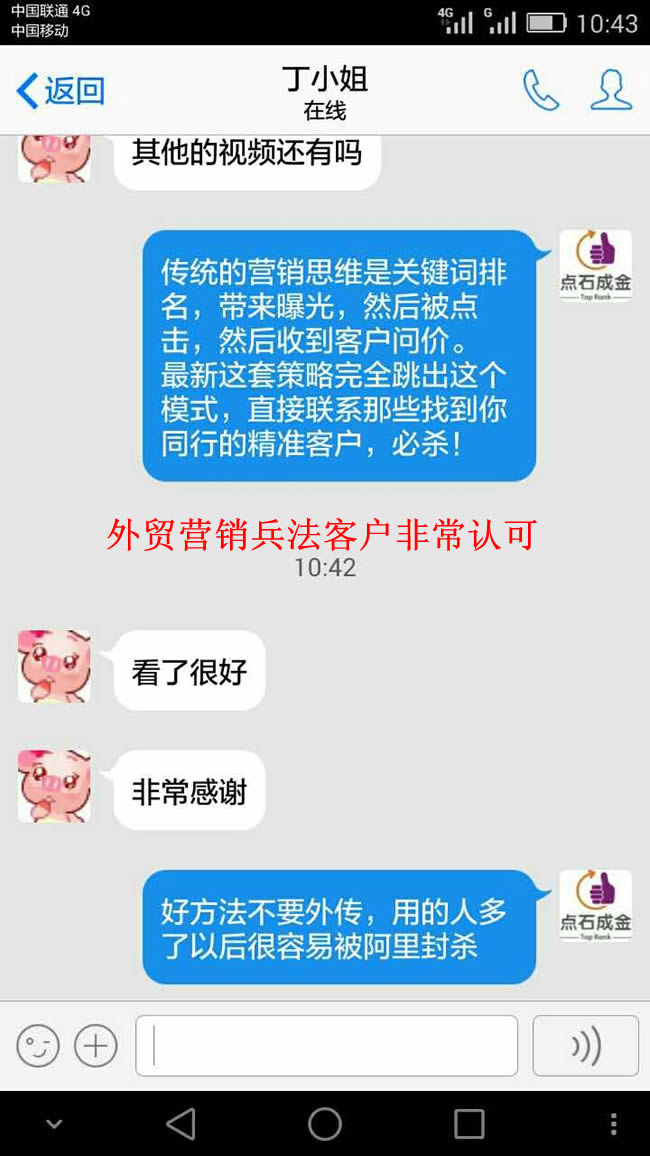
Task: Open the emoji picker
Action: pyautogui.click(x=38, y=1046)
